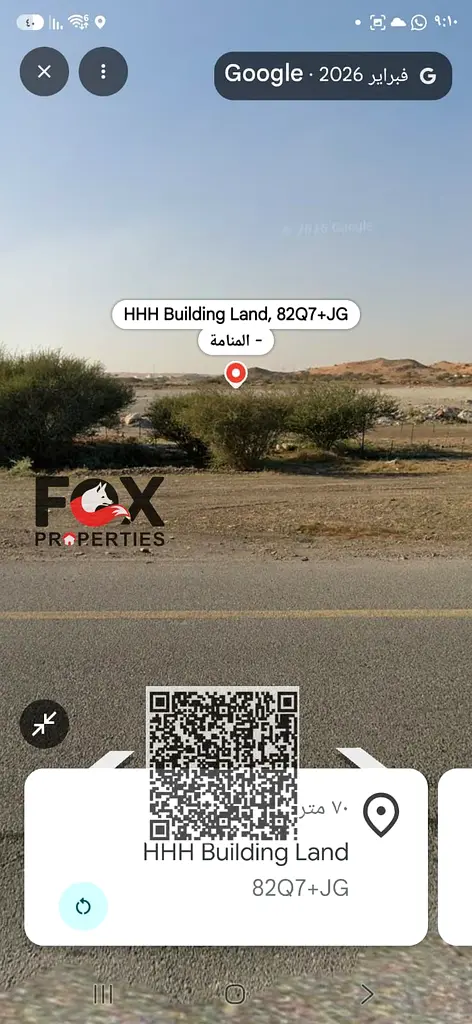The image size is (472, 1024).
Task: Tap the Google imagery date pill
Action: tap(333, 76)
